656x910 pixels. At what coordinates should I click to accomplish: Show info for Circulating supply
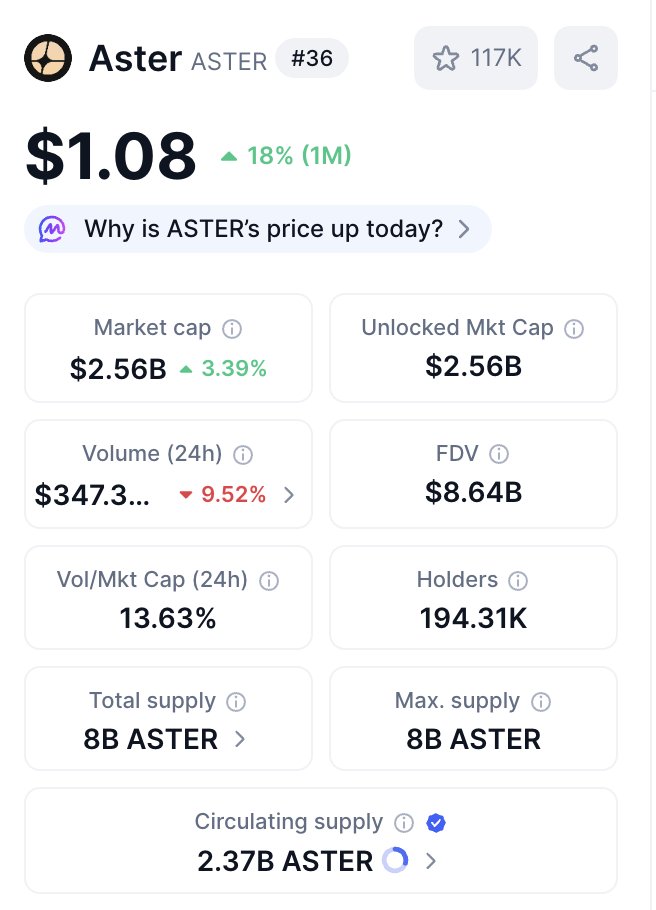coord(404,823)
